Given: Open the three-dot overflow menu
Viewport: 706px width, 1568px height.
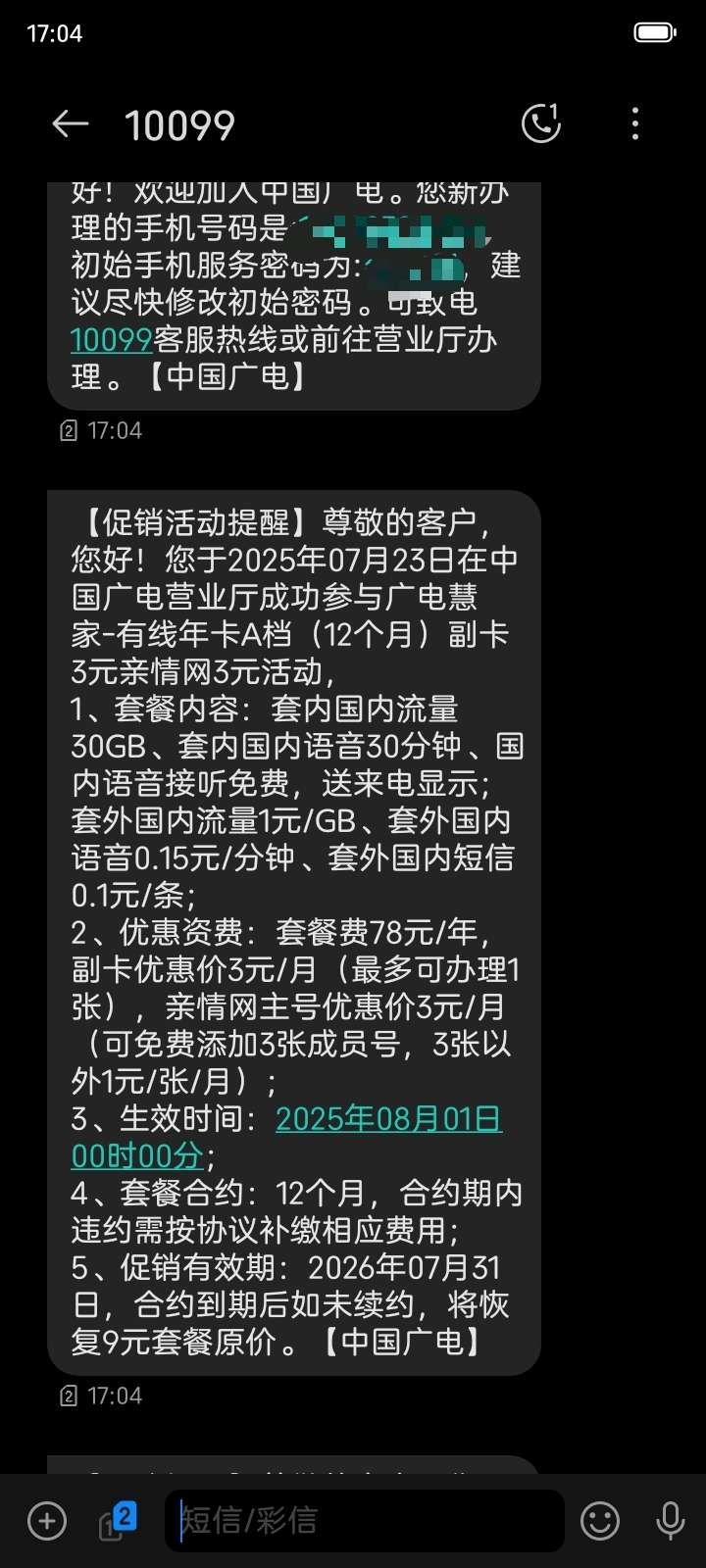Looking at the screenshot, I should (635, 123).
